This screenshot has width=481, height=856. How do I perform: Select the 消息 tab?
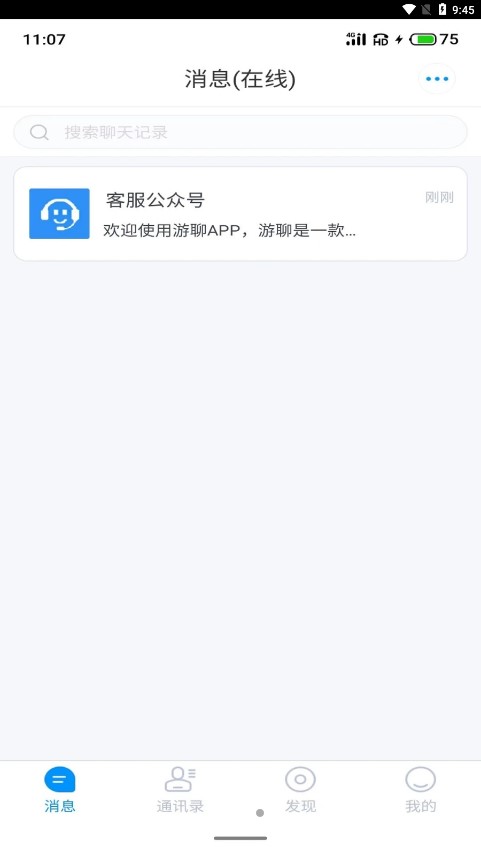pyautogui.click(x=60, y=790)
